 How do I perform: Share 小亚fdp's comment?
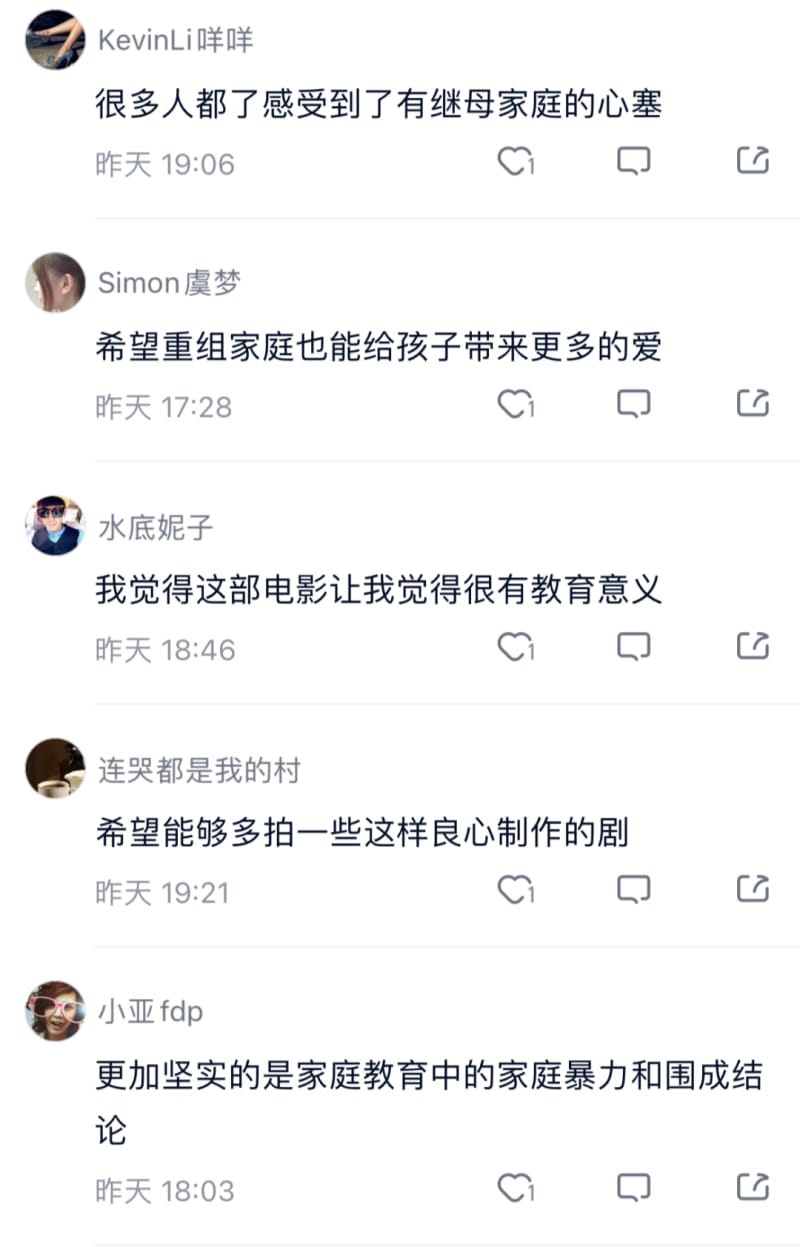[753, 1187]
